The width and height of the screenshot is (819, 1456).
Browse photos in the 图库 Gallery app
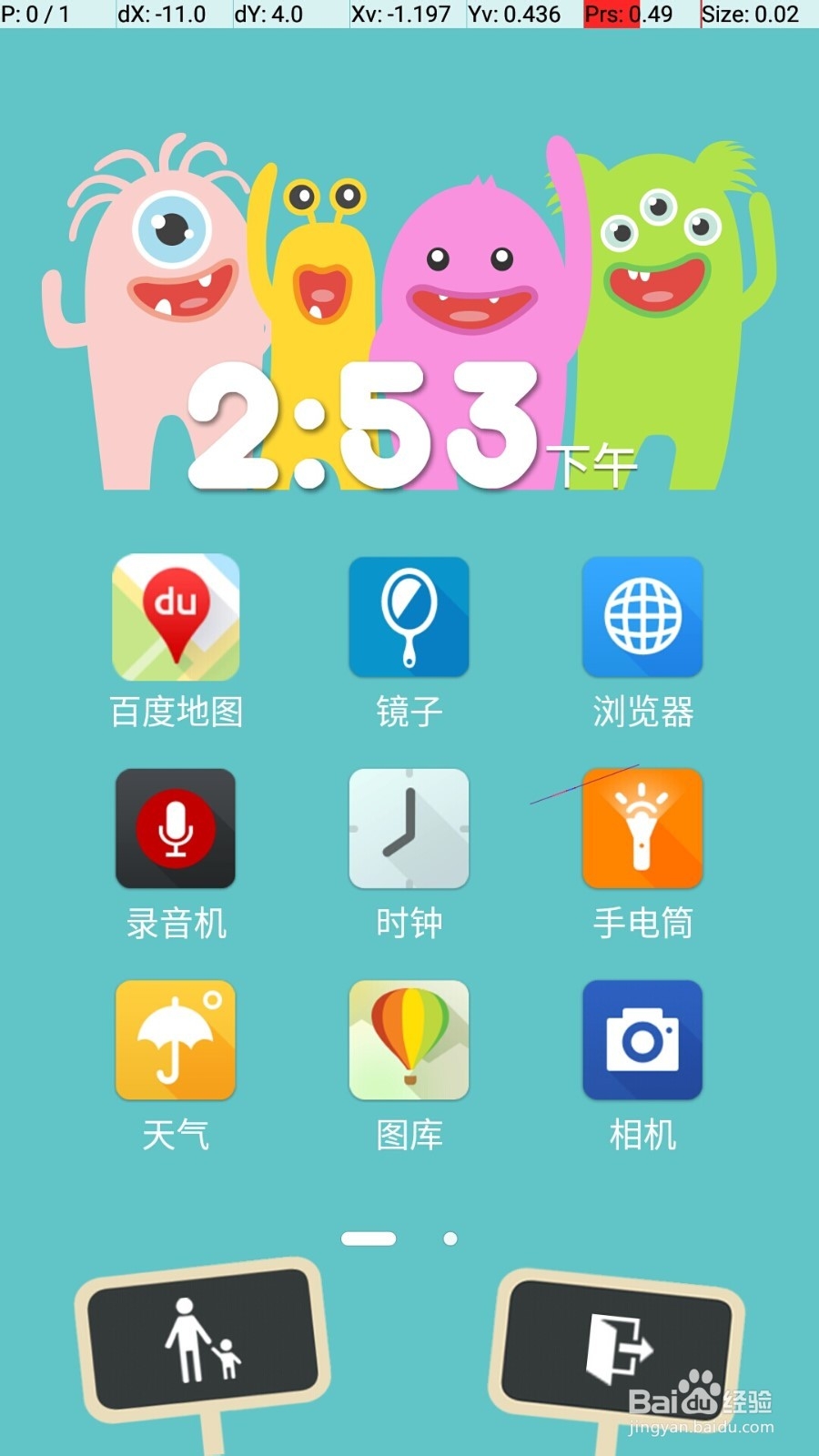pyautogui.click(x=409, y=1039)
